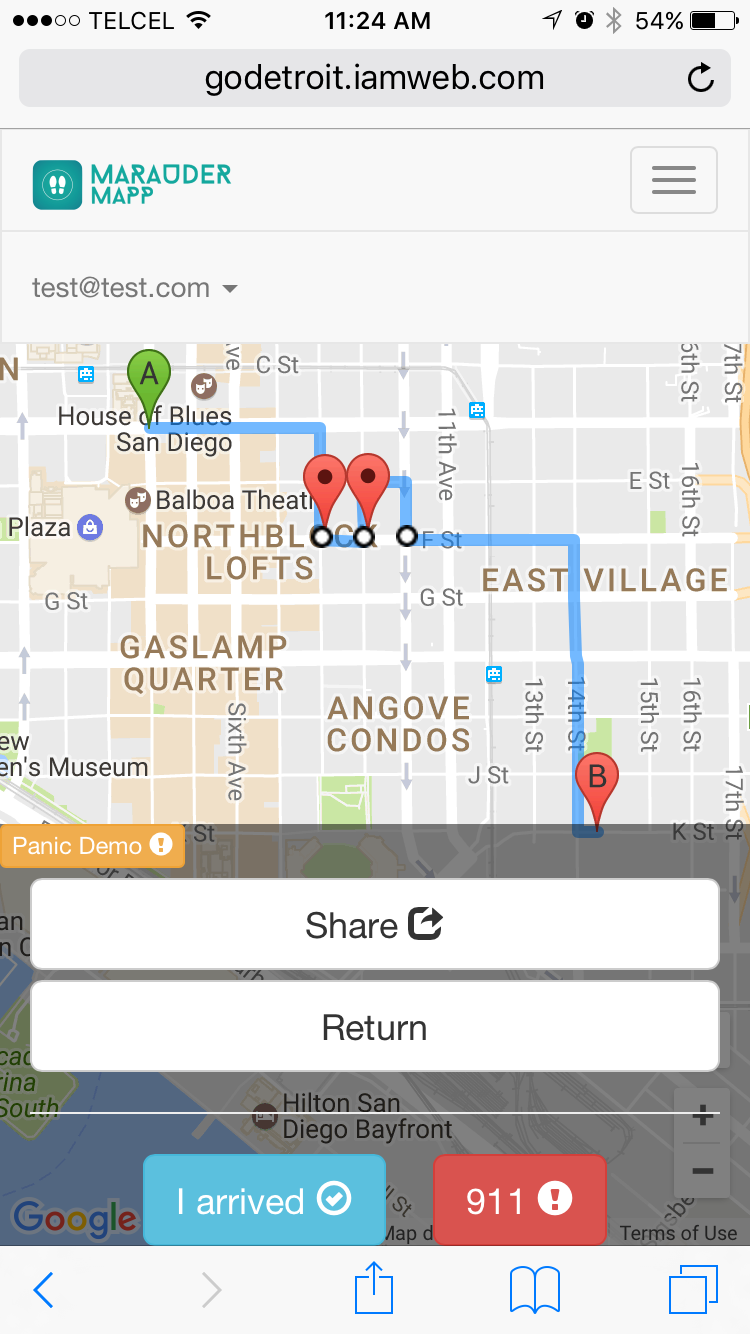Open the Panic Demo label
Screen dimensions: 750x1334
click(x=92, y=846)
